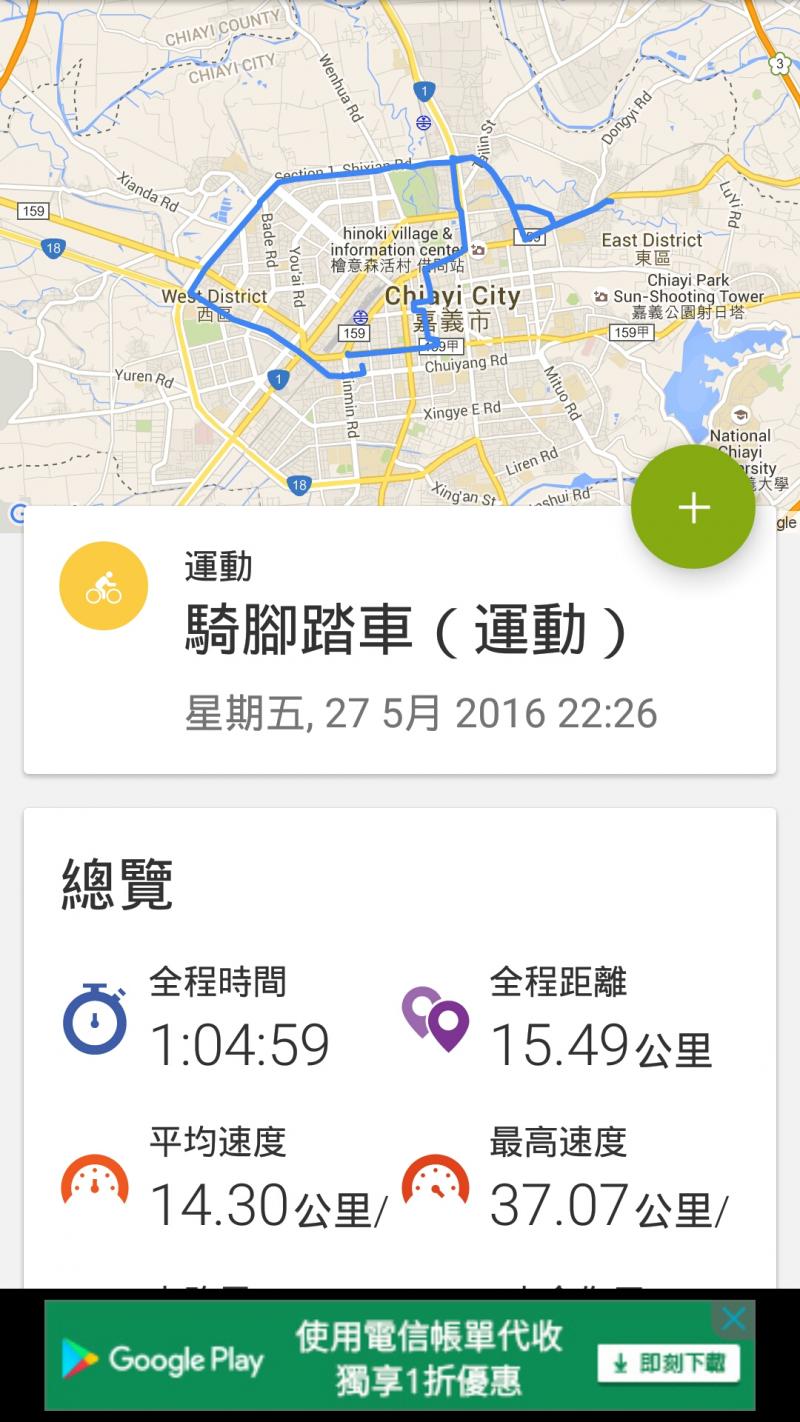This screenshot has height=1422, width=800.
Task: Tap the 即刻下載 download button
Action: coord(668,1363)
